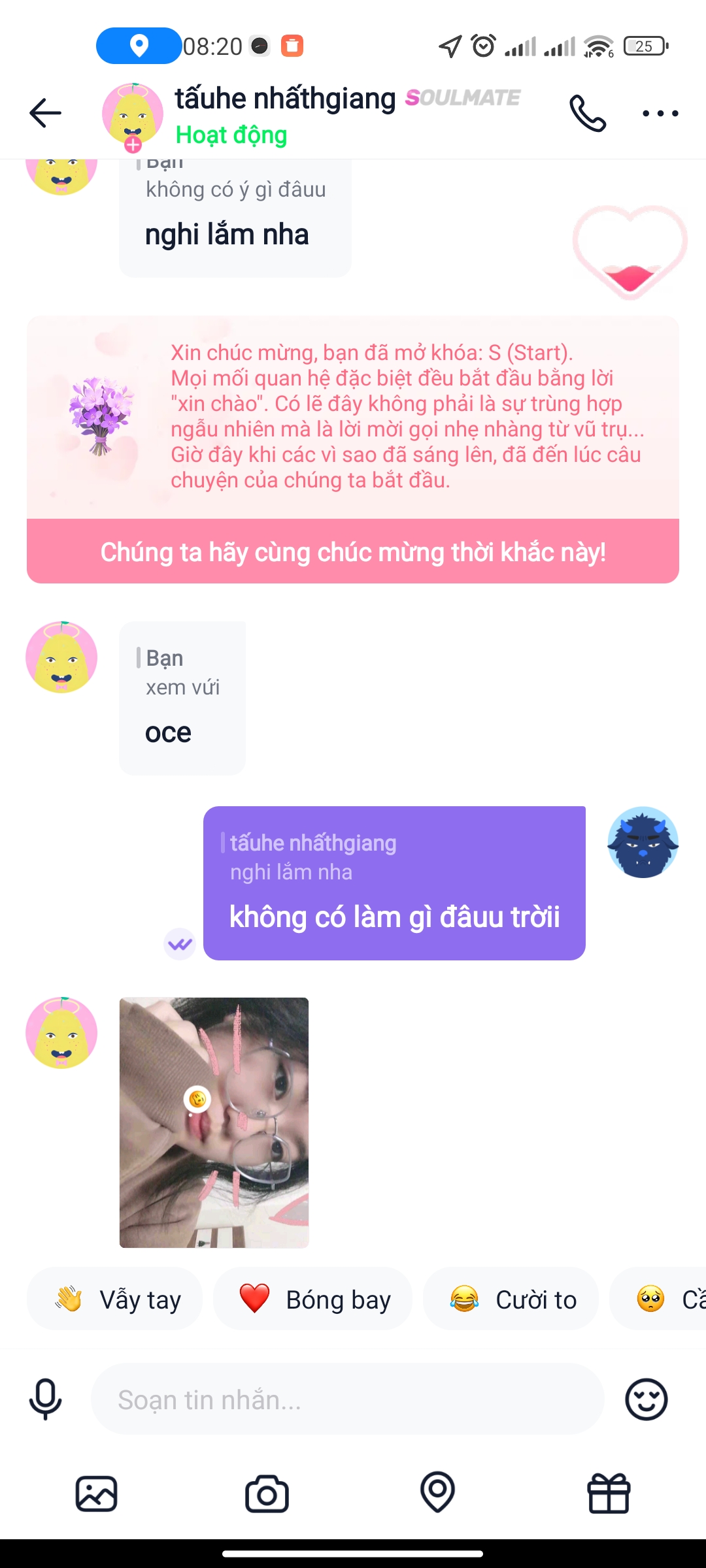706x1568 pixels.
Task: Share a location in the chat
Action: 437,1492
